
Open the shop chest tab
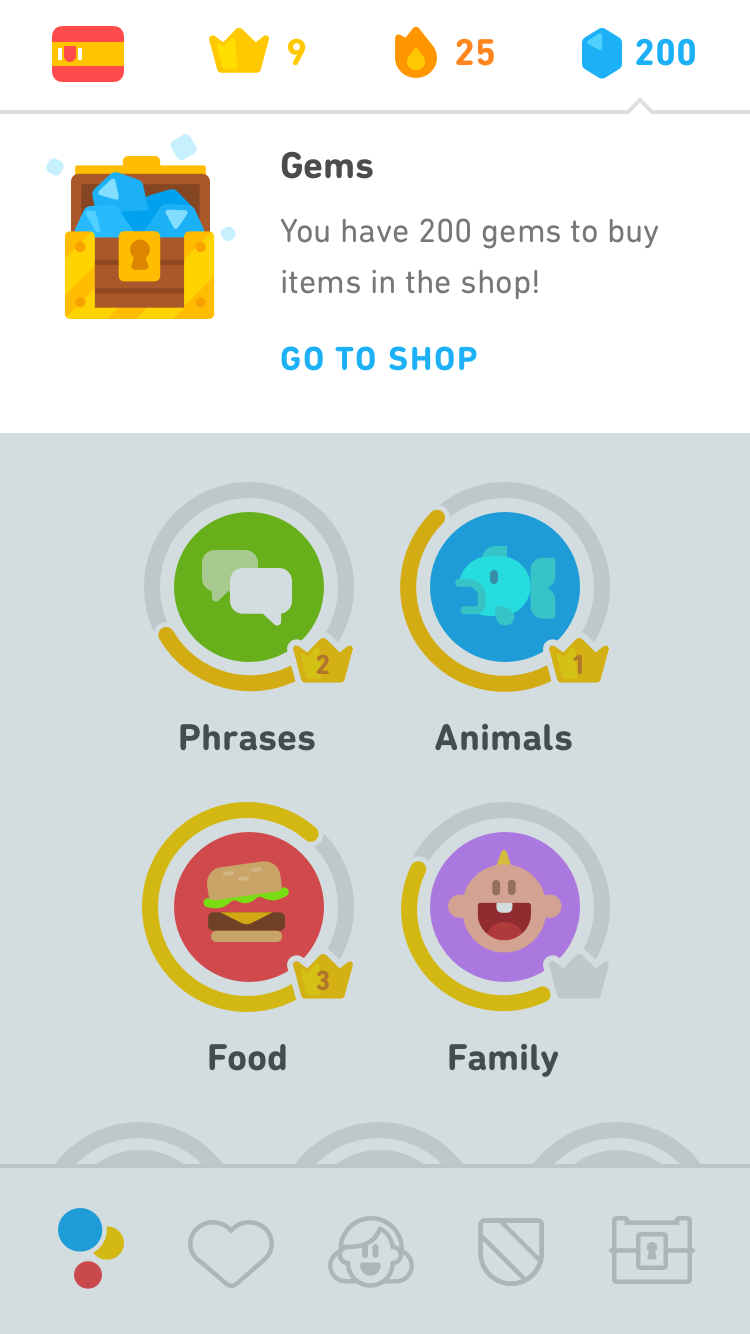[652, 1250]
